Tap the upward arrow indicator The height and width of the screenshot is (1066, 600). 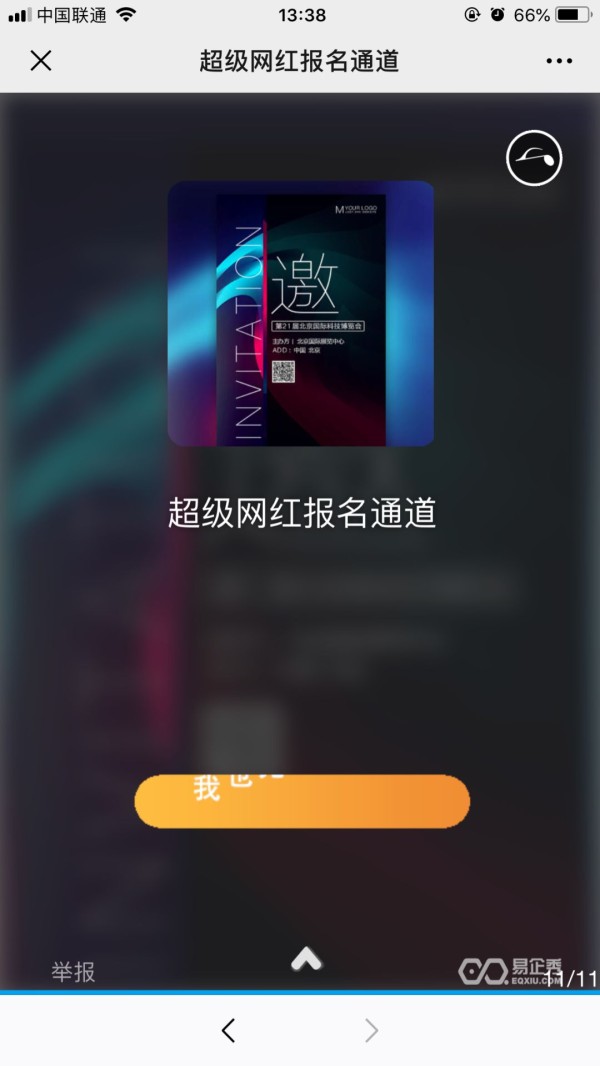point(306,959)
